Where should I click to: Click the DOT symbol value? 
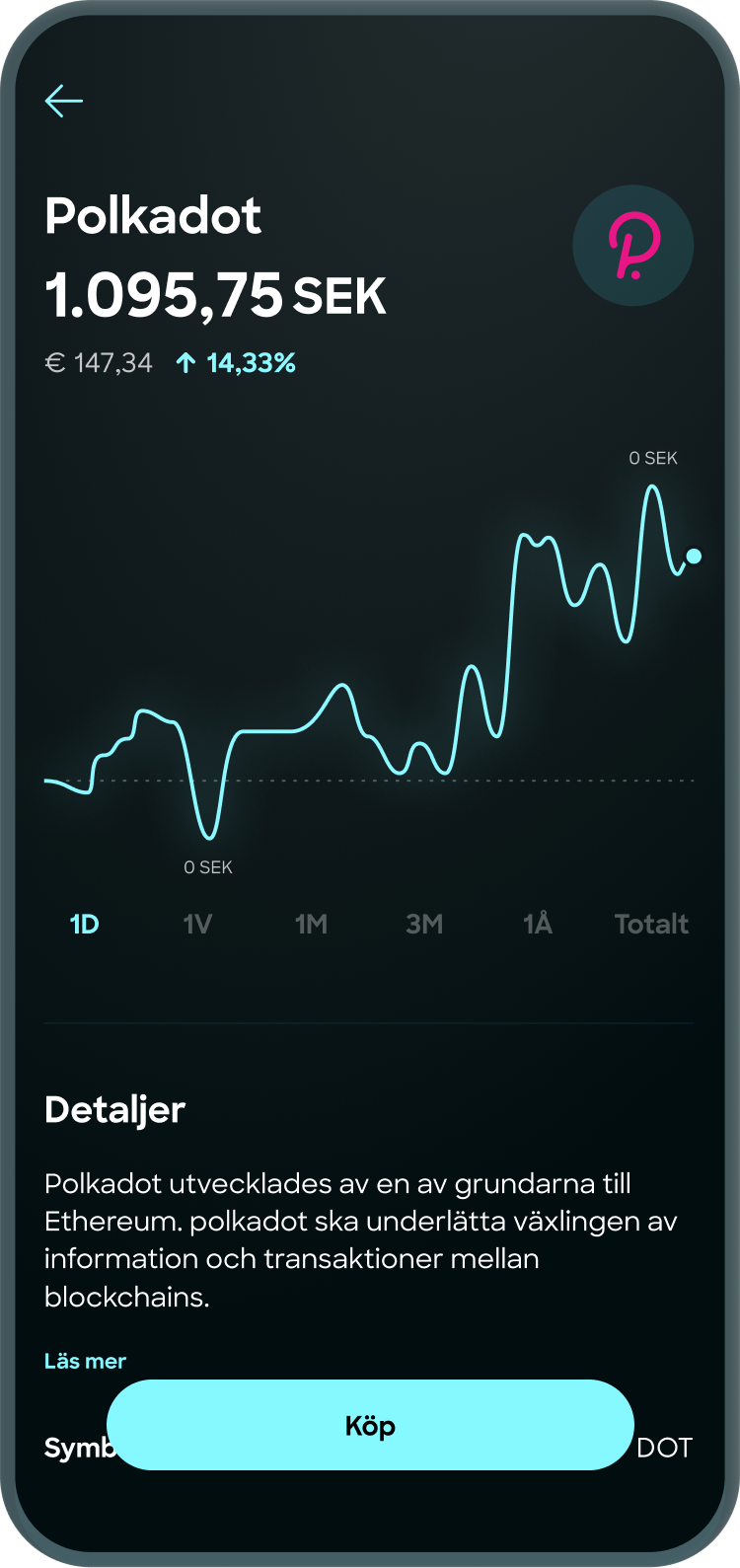tap(667, 1447)
